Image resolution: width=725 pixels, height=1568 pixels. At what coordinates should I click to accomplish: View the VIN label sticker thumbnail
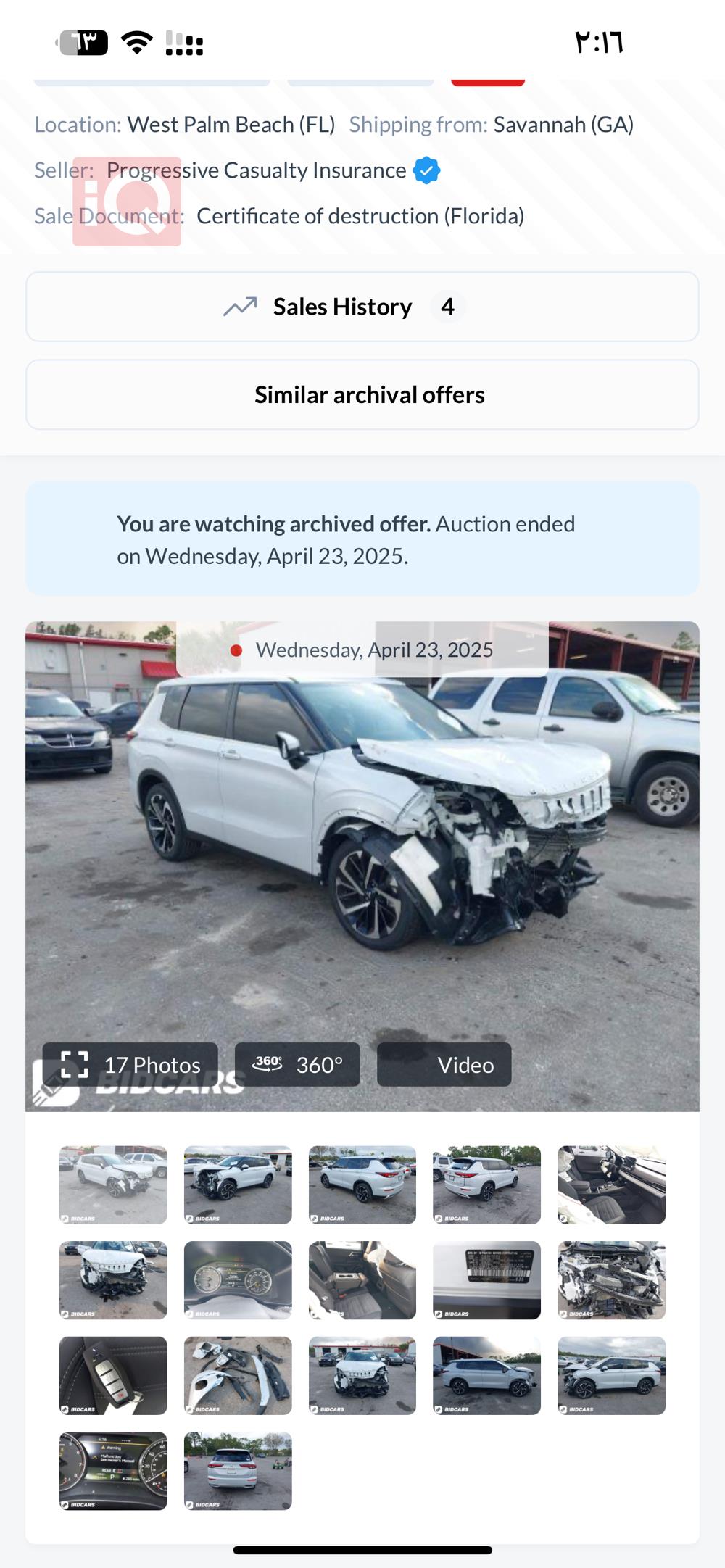486,1280
